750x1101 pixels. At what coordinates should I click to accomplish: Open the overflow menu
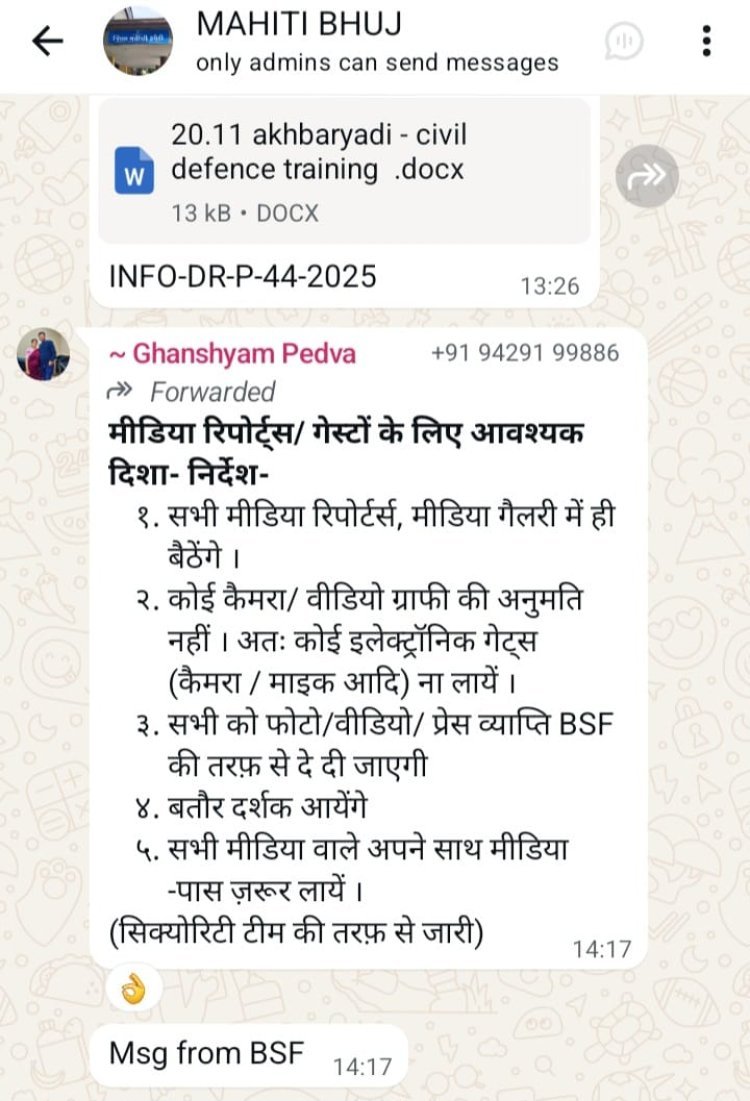pyautogui.click(x=707, y=41)
